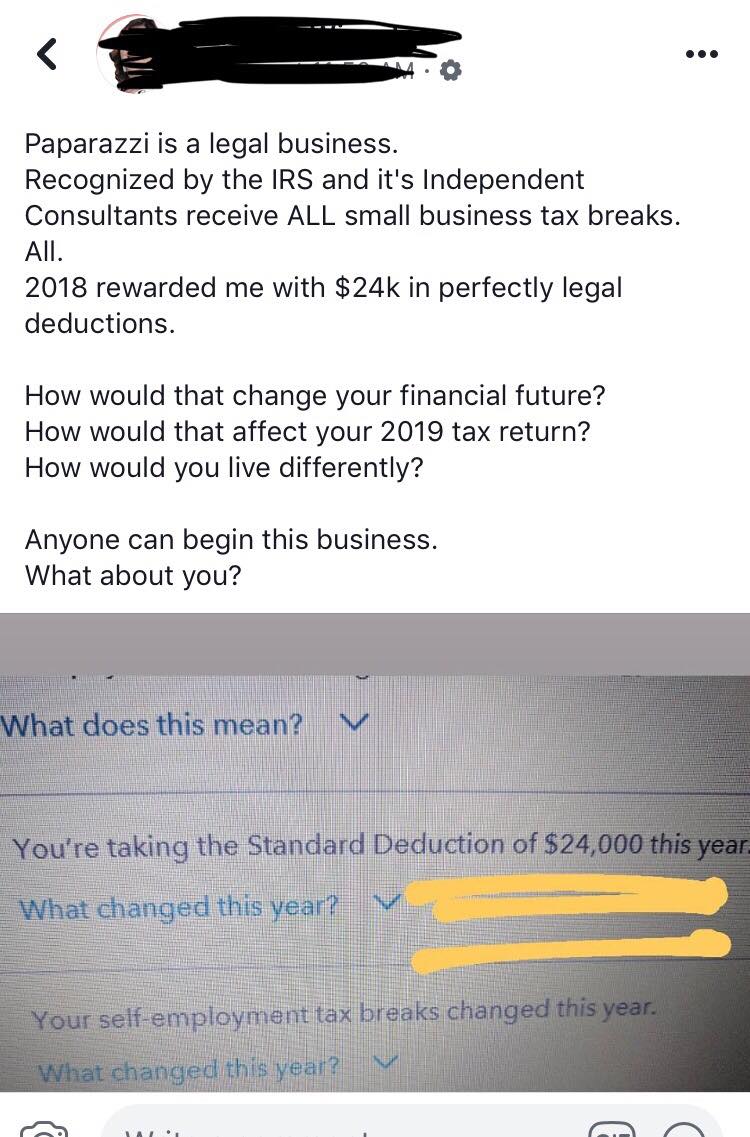Open the GIF picker in comment box
Image resolution: width=750 pixels, height=1137 pixels.
point(611,1129)
